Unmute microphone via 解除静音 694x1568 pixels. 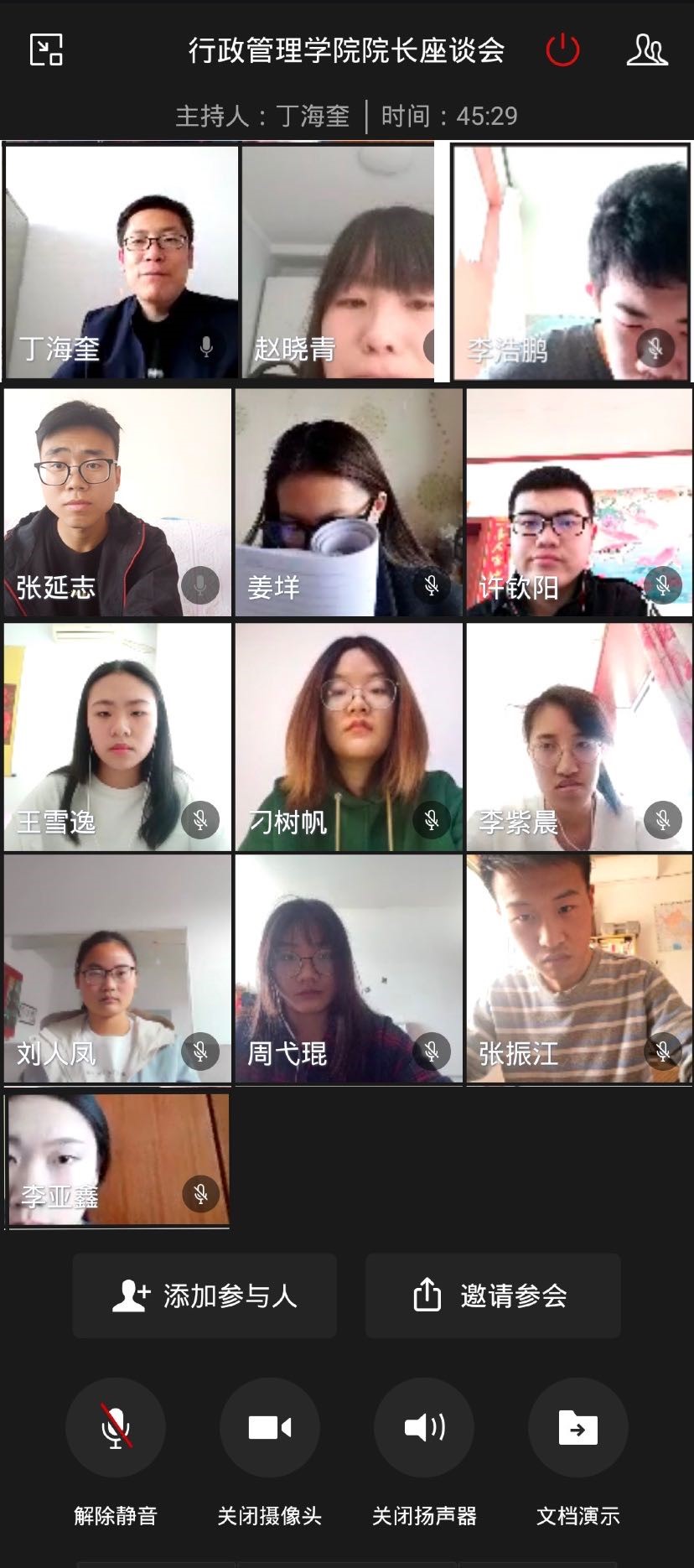tap(116, 1427)
